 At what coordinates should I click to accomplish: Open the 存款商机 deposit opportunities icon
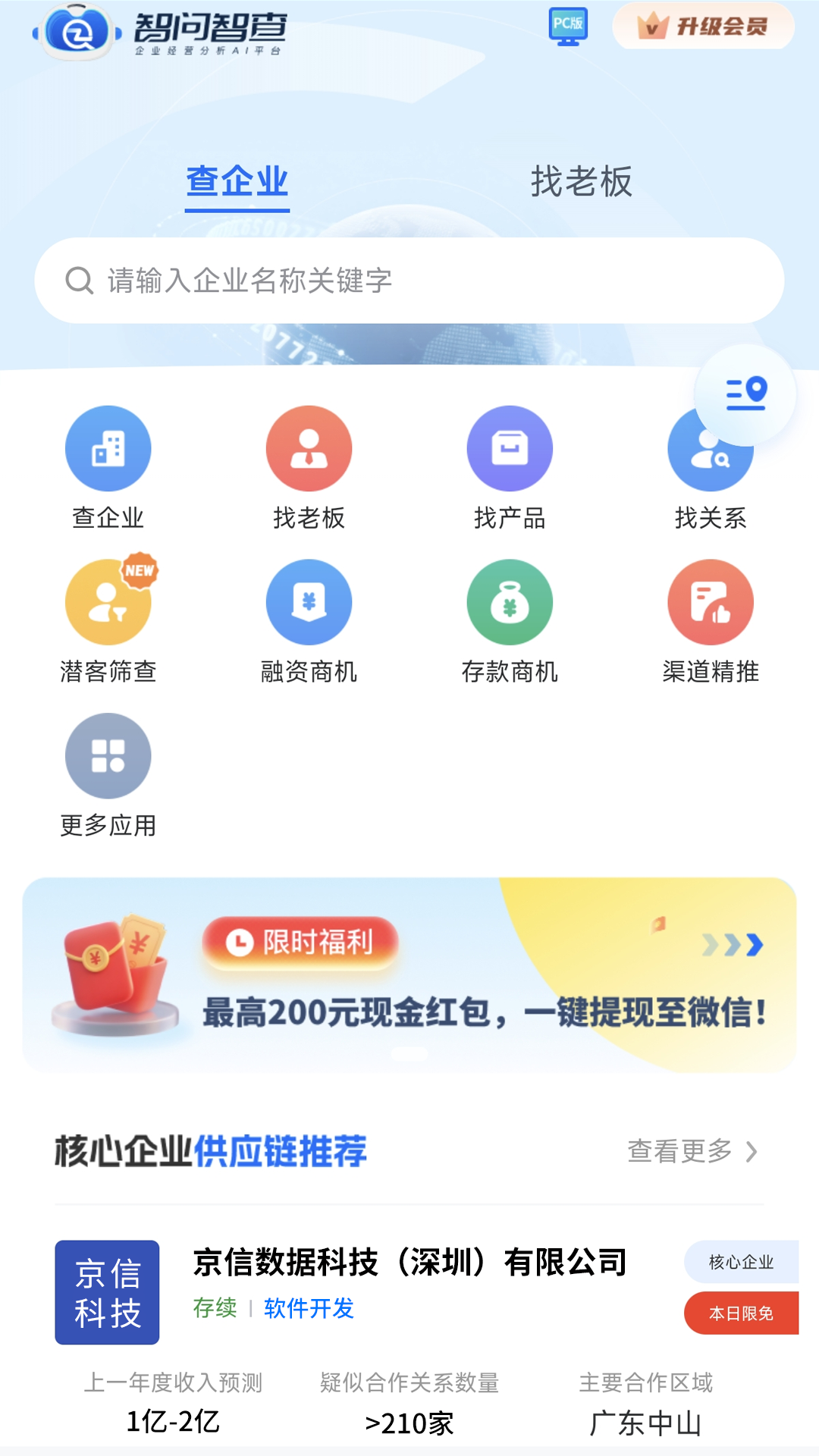tap(510, 601)
